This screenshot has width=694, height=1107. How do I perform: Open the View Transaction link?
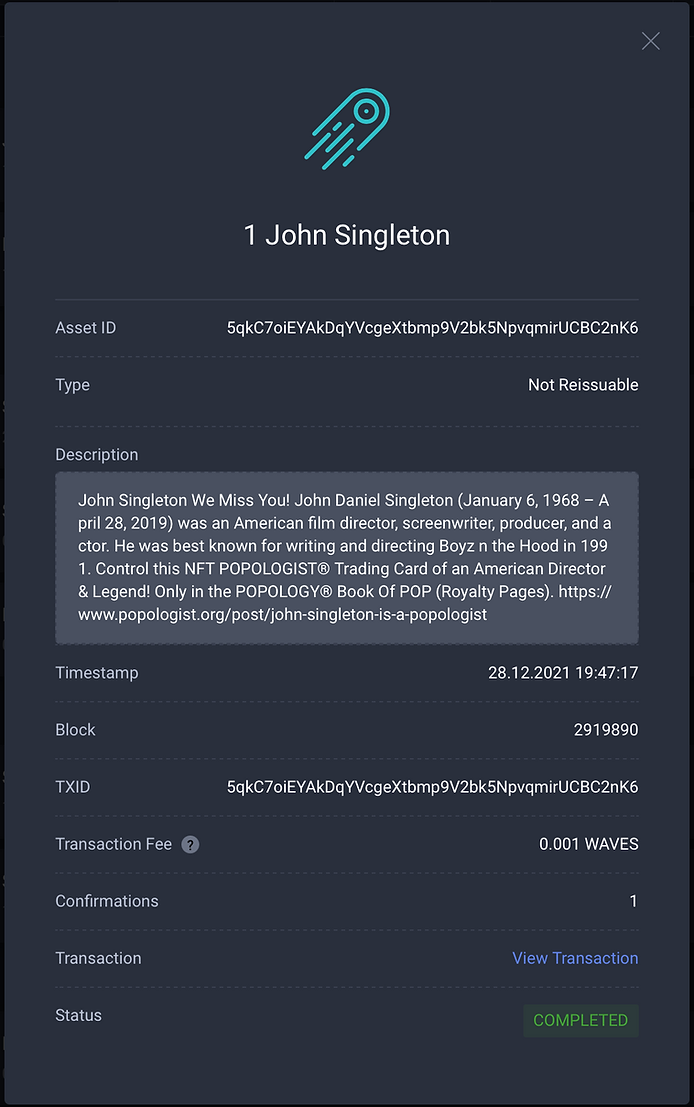pyautogui.click(x=575, y=958)
